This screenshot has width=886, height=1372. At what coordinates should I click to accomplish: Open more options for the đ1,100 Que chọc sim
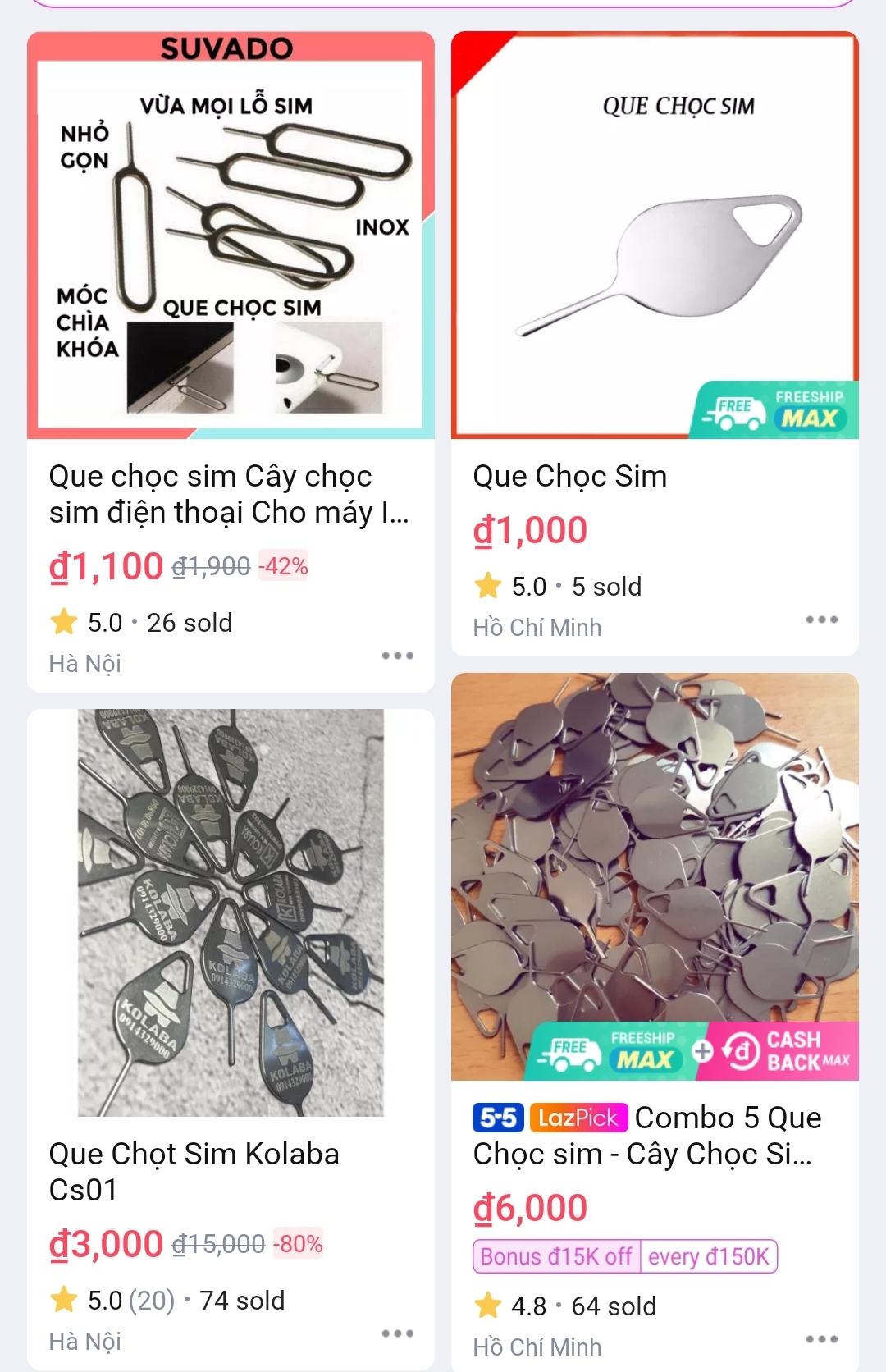tap(398, 656)
